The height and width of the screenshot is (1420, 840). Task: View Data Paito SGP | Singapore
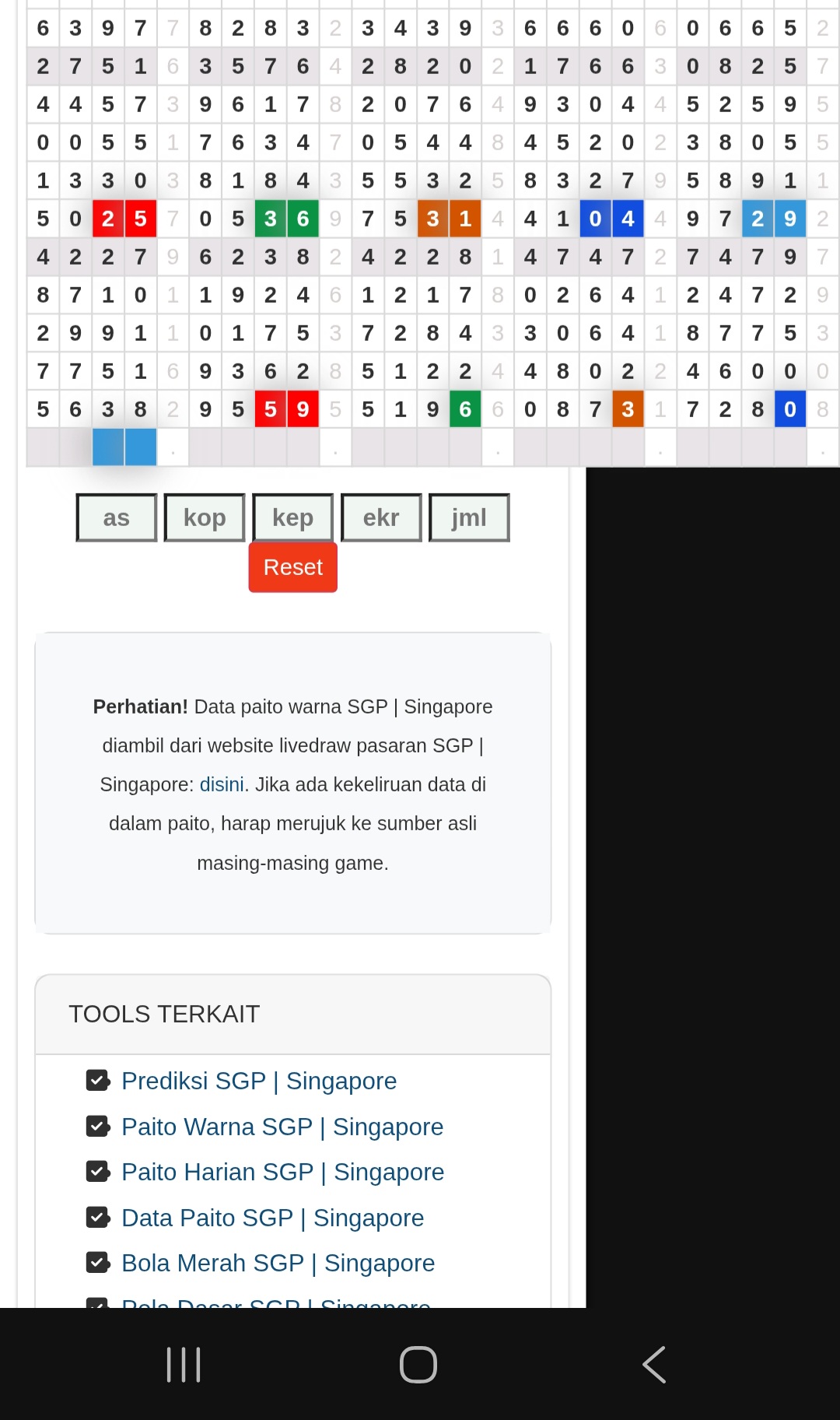272,1218
